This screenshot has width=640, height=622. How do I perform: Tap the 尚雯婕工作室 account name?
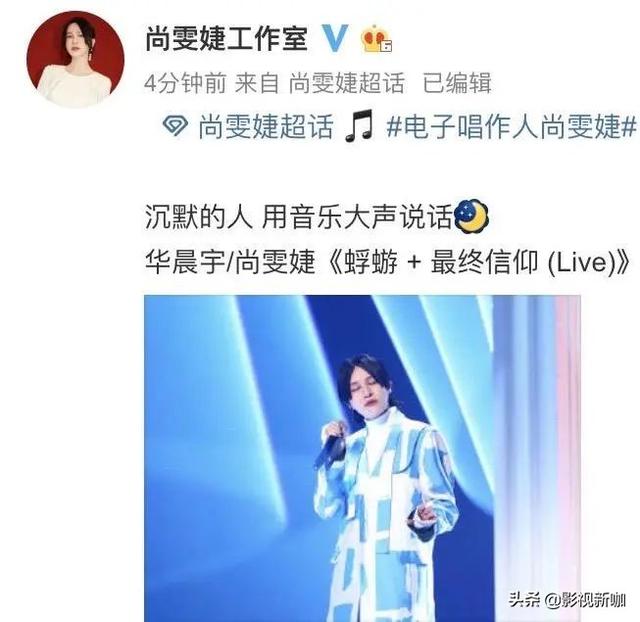(x=226, y=38)
